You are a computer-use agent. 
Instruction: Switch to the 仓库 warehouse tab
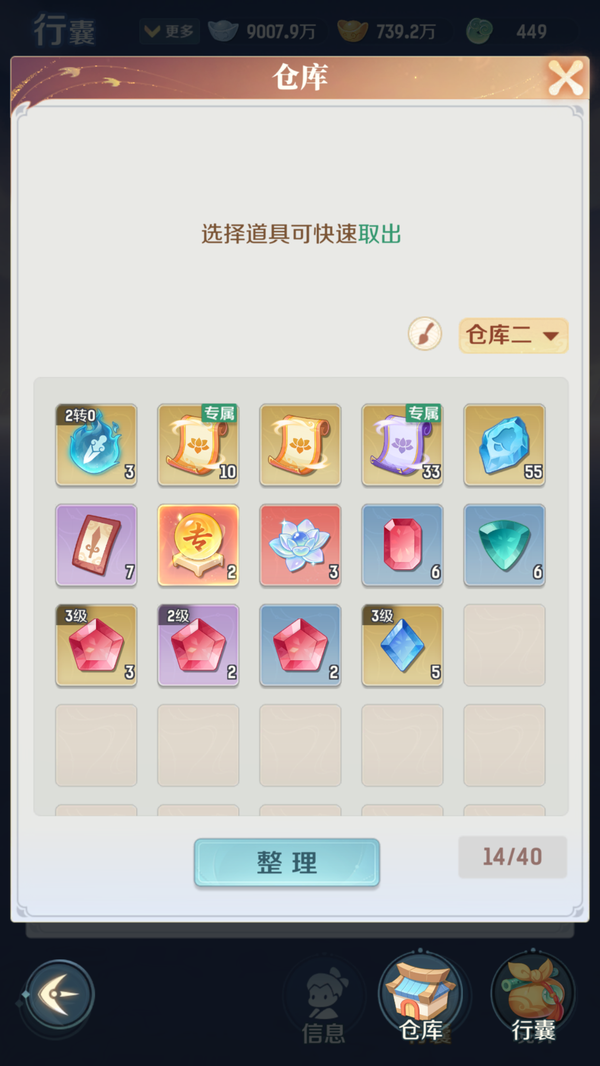[x=421, y=995]
